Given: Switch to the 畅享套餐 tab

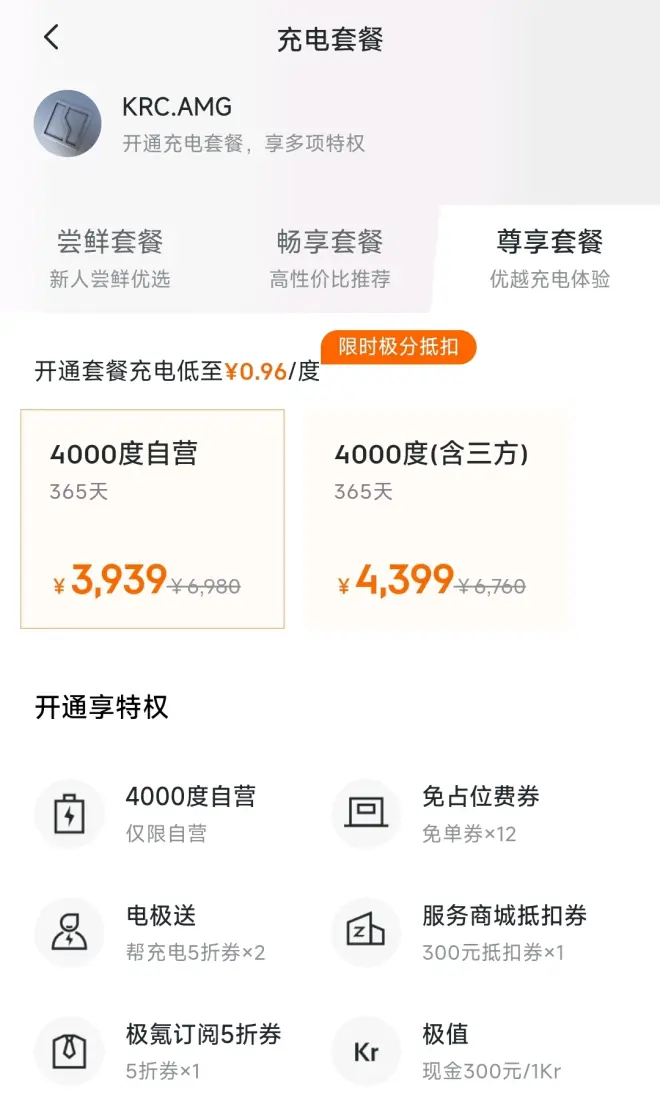Looking at the screenshot, I should (x=330, y=257).
